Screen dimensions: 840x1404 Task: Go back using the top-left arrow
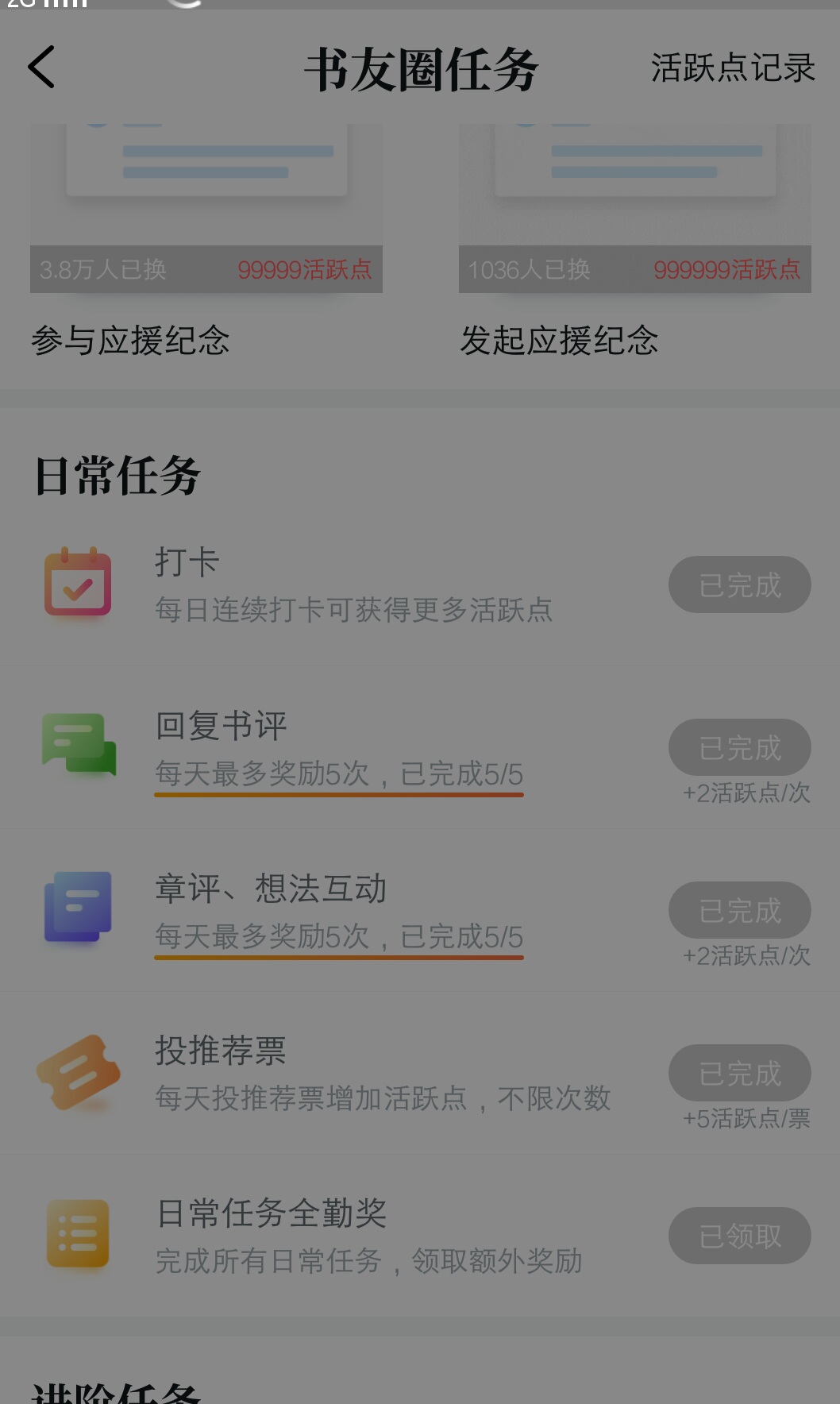point(41,67)
